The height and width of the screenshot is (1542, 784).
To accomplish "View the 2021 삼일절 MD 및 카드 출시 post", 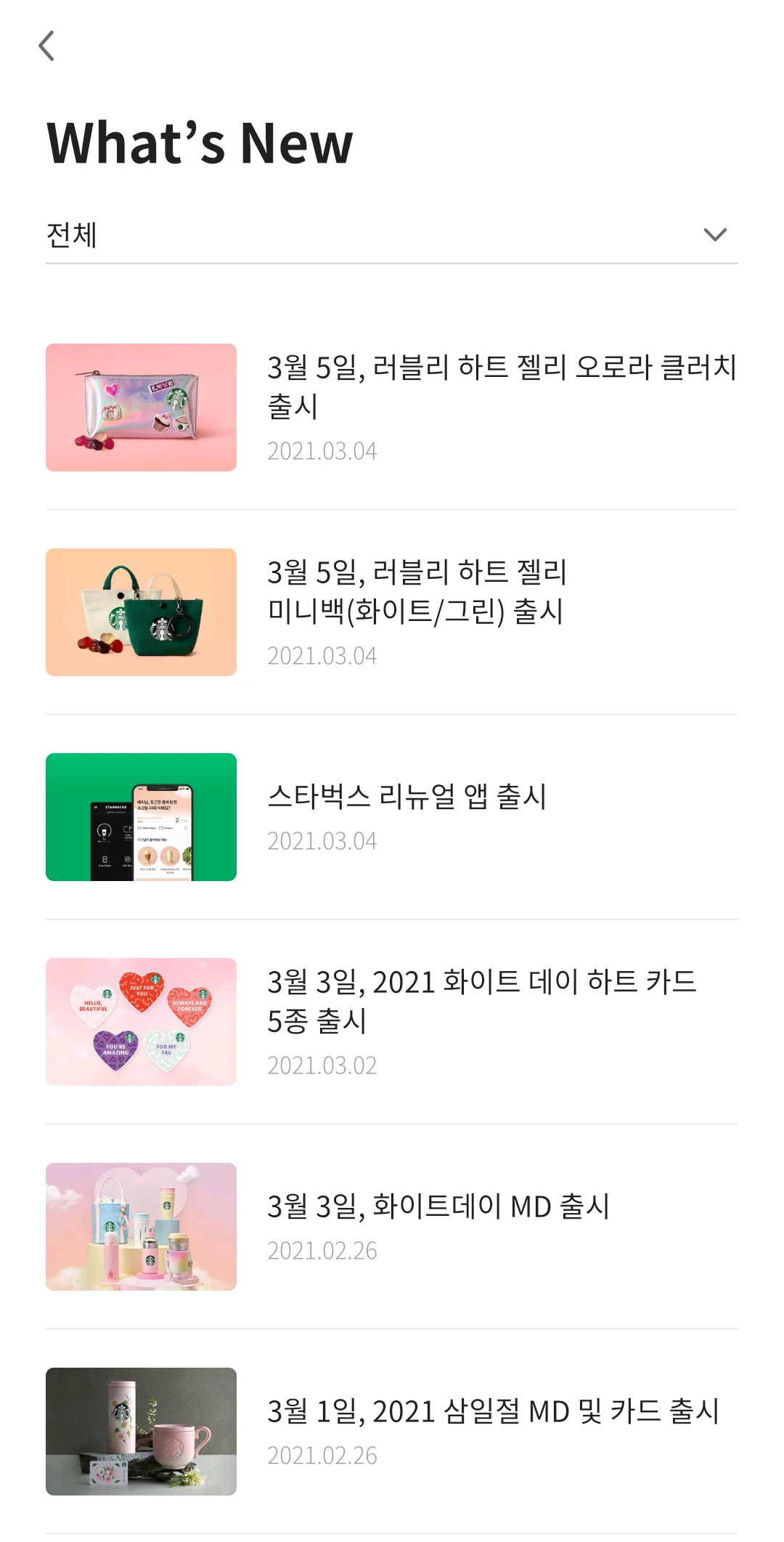I will pos(492,1411).
